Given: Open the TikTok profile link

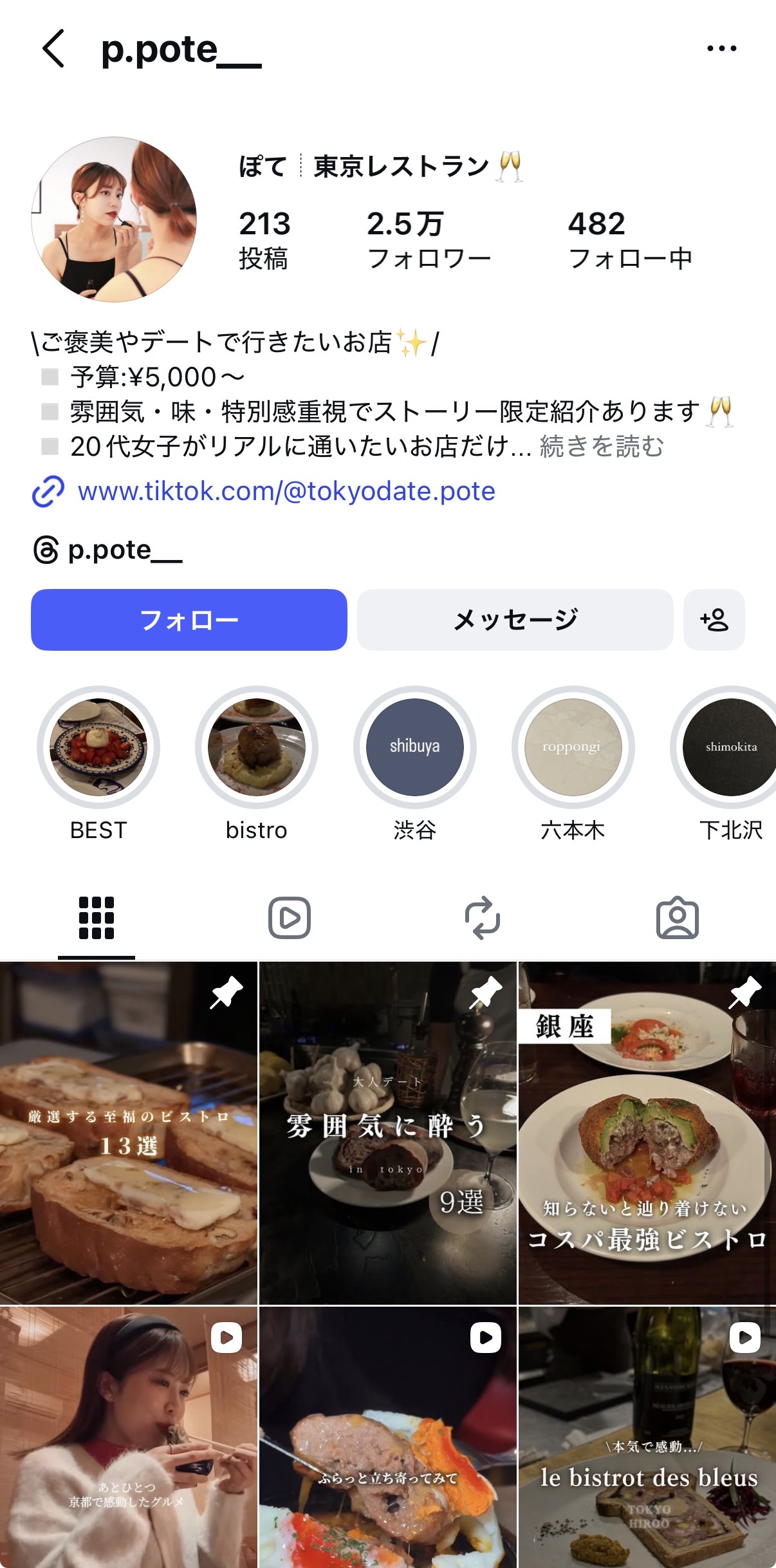Looking at the screenshot, I should (x=285, y=491).
